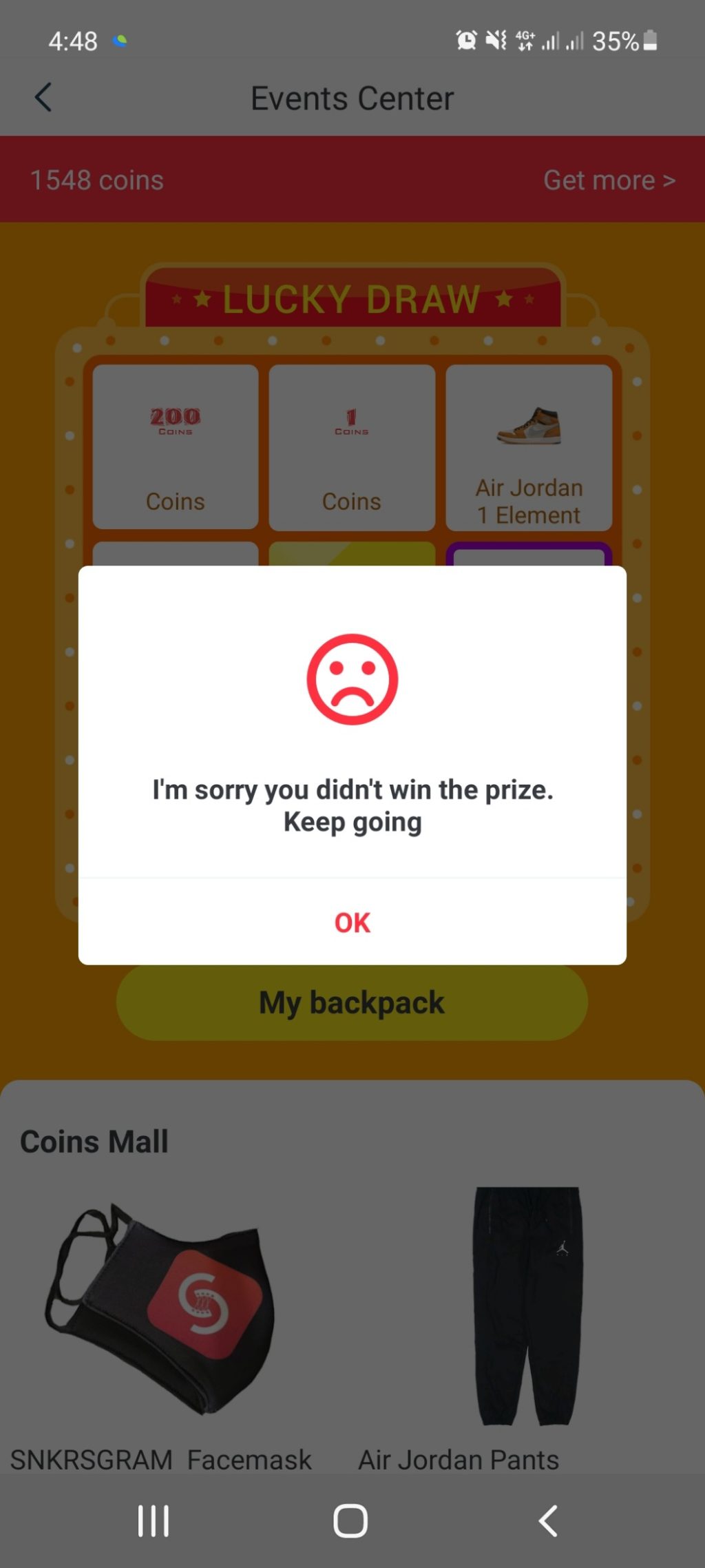
Task: Go back from Events Center
Action: click(43, 98)
